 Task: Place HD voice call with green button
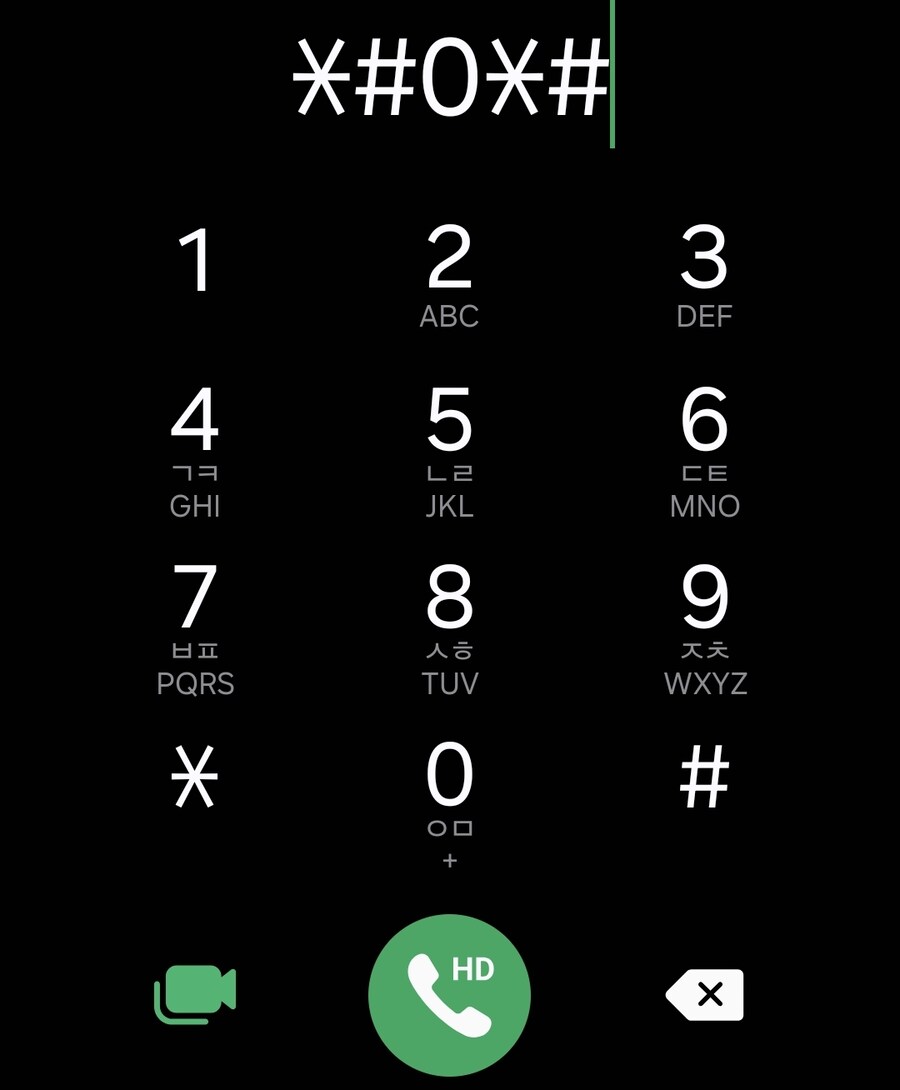click(449, 995)
